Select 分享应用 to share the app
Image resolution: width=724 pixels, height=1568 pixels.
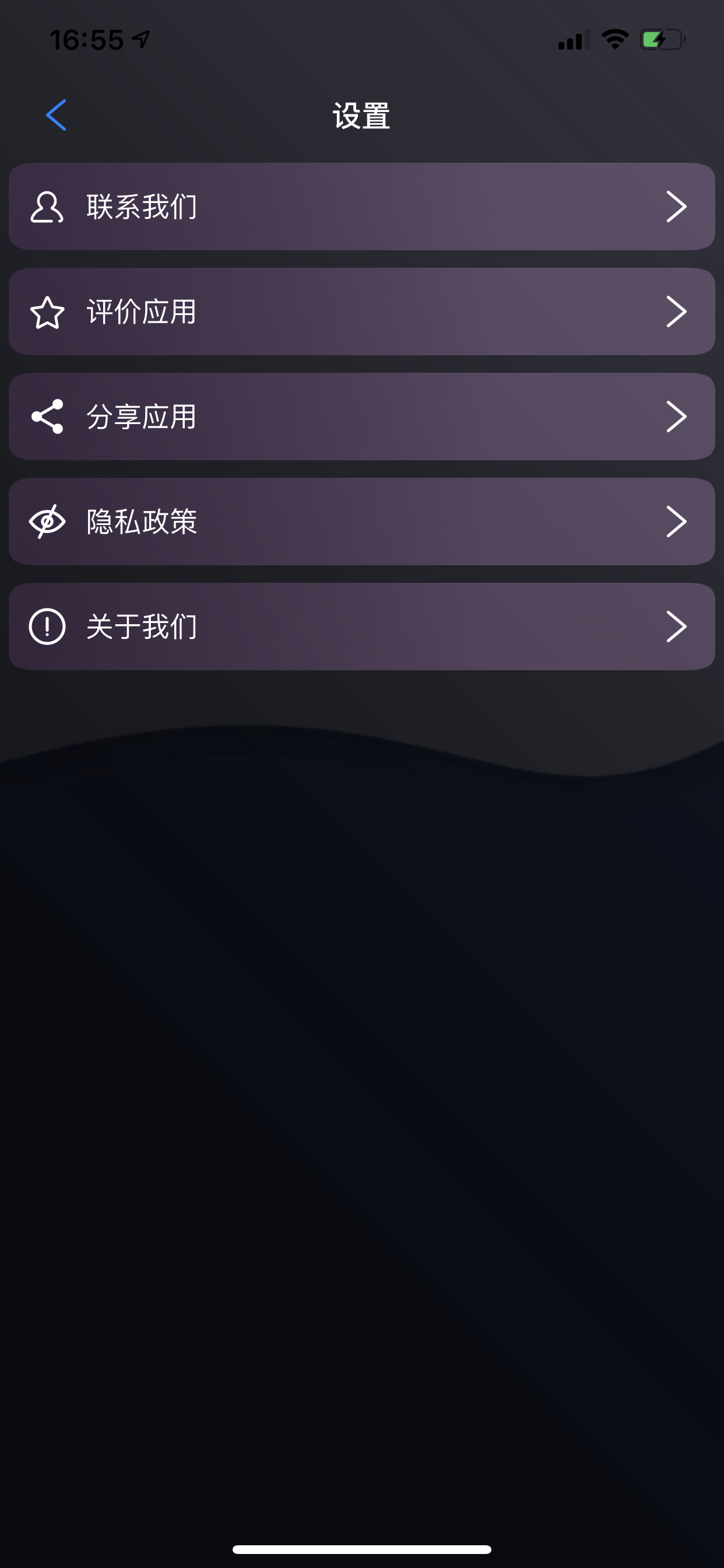point(361,416)
